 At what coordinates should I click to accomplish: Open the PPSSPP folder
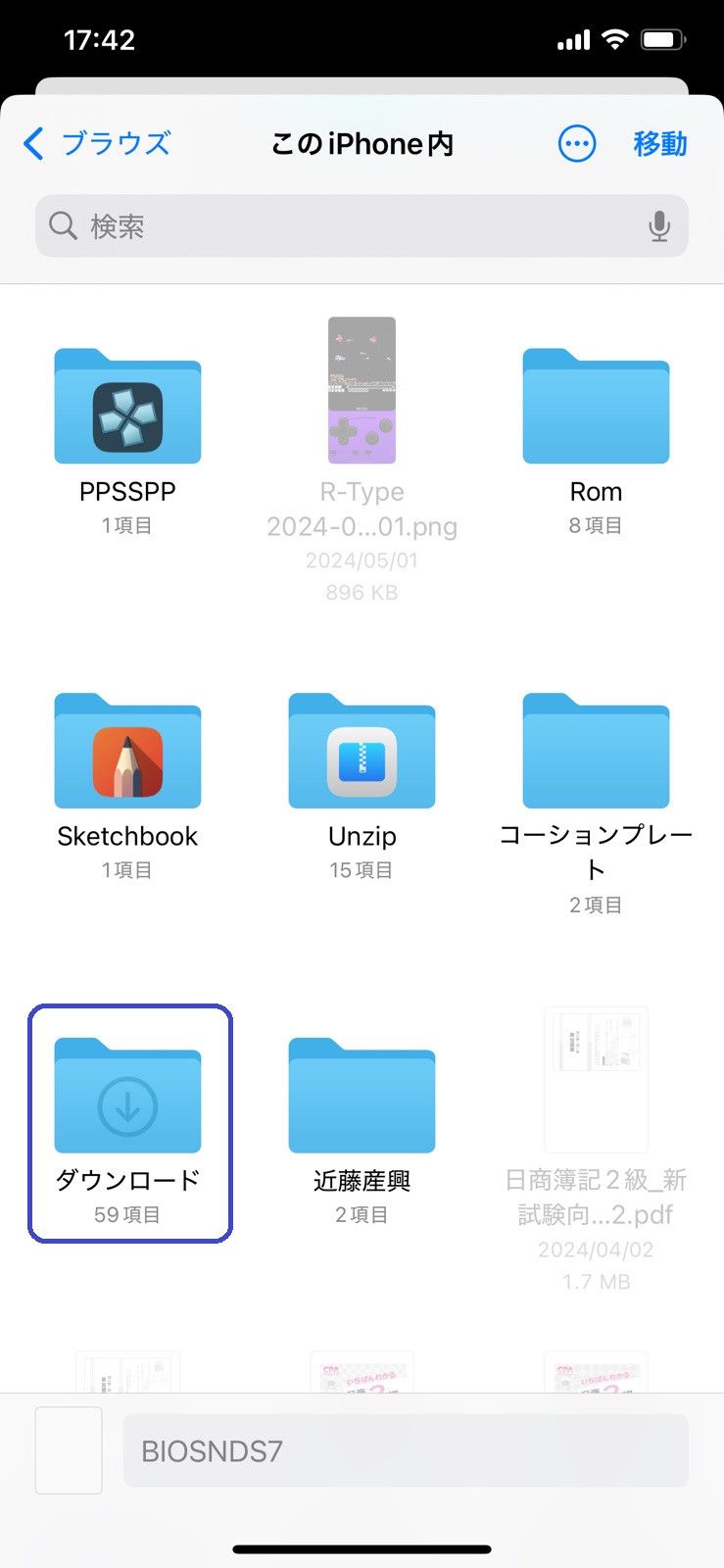pyautogui.click(x=127, y=407)
